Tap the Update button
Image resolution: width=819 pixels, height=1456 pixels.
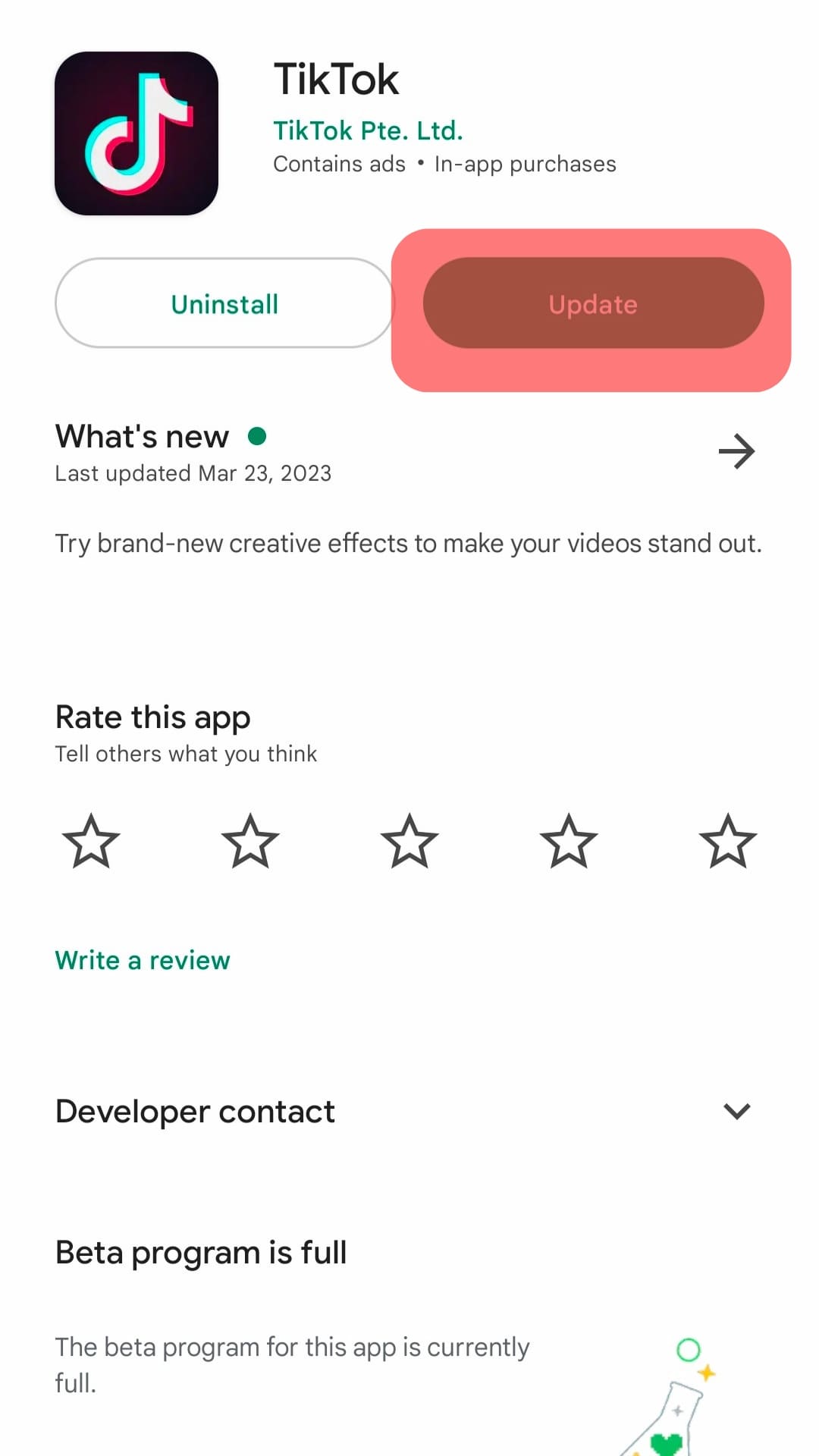click(x=593, y=303)
